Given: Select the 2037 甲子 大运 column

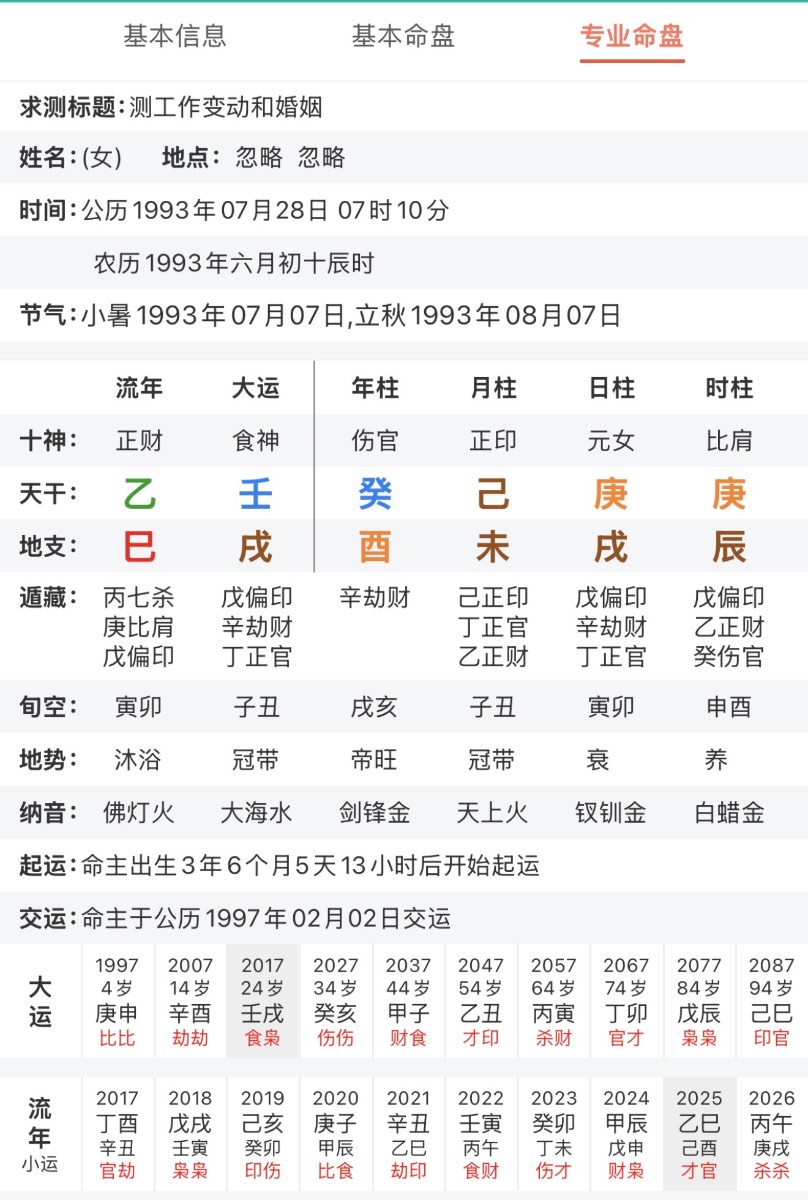Looking at the screenshot, I should 408,1002.
